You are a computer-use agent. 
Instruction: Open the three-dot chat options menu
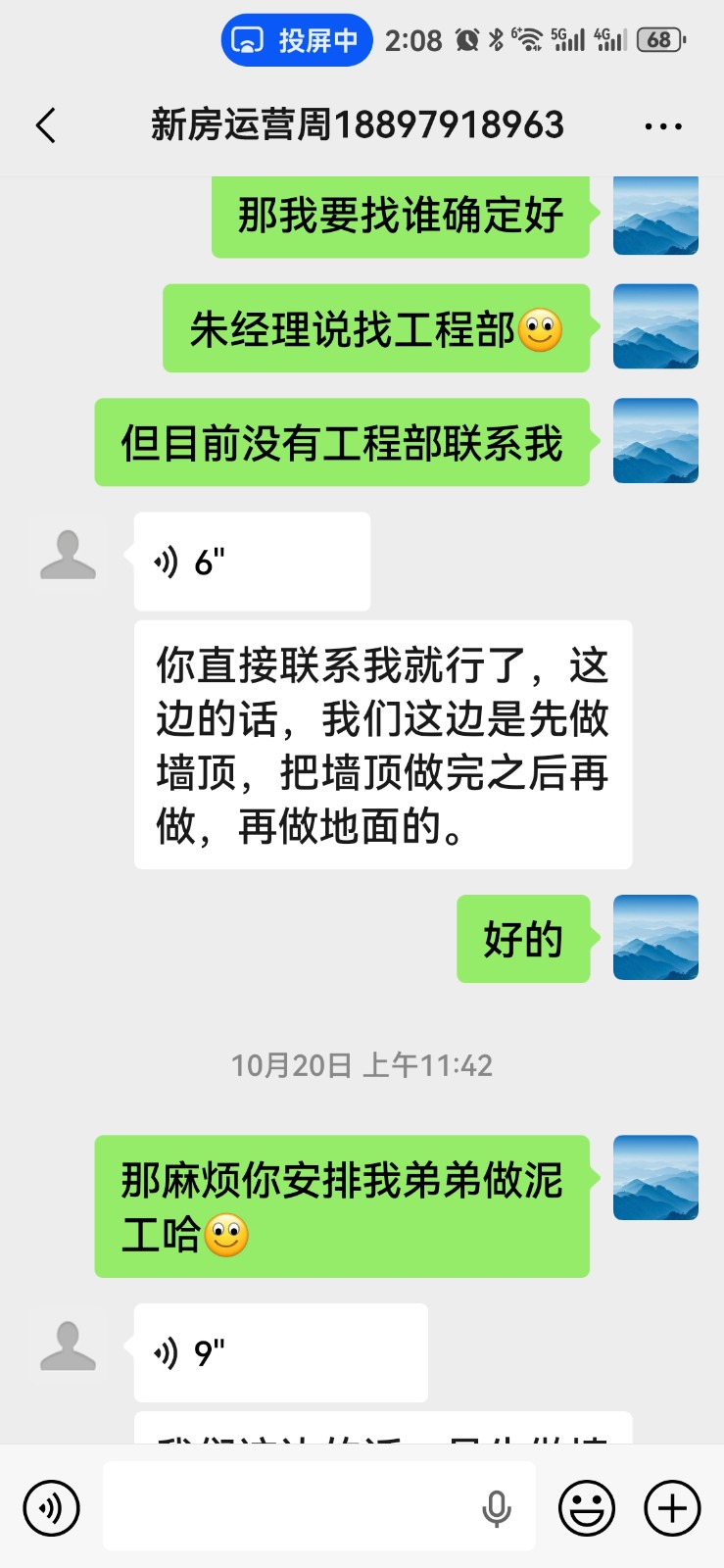click(x=663, y=126)
